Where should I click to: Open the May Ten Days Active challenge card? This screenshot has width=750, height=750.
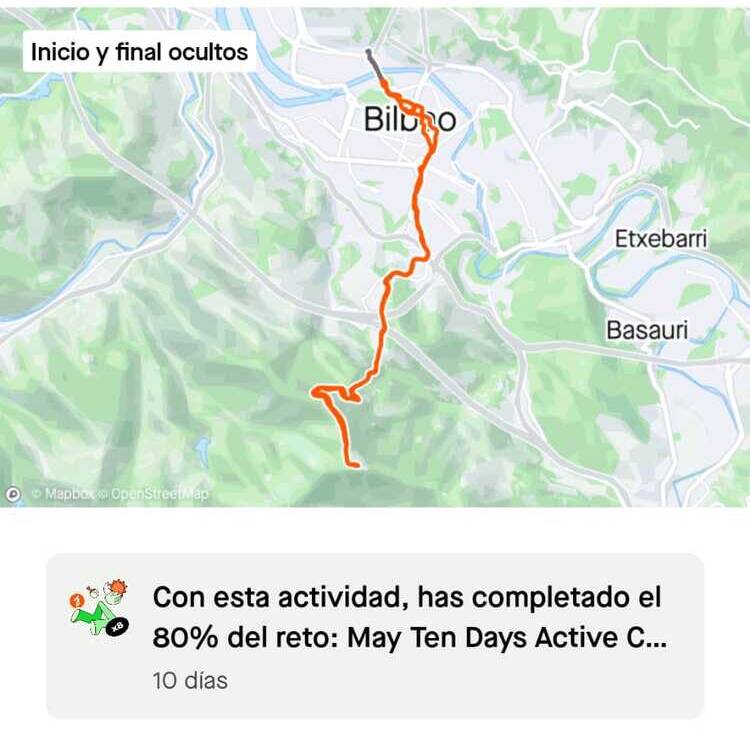375,635
